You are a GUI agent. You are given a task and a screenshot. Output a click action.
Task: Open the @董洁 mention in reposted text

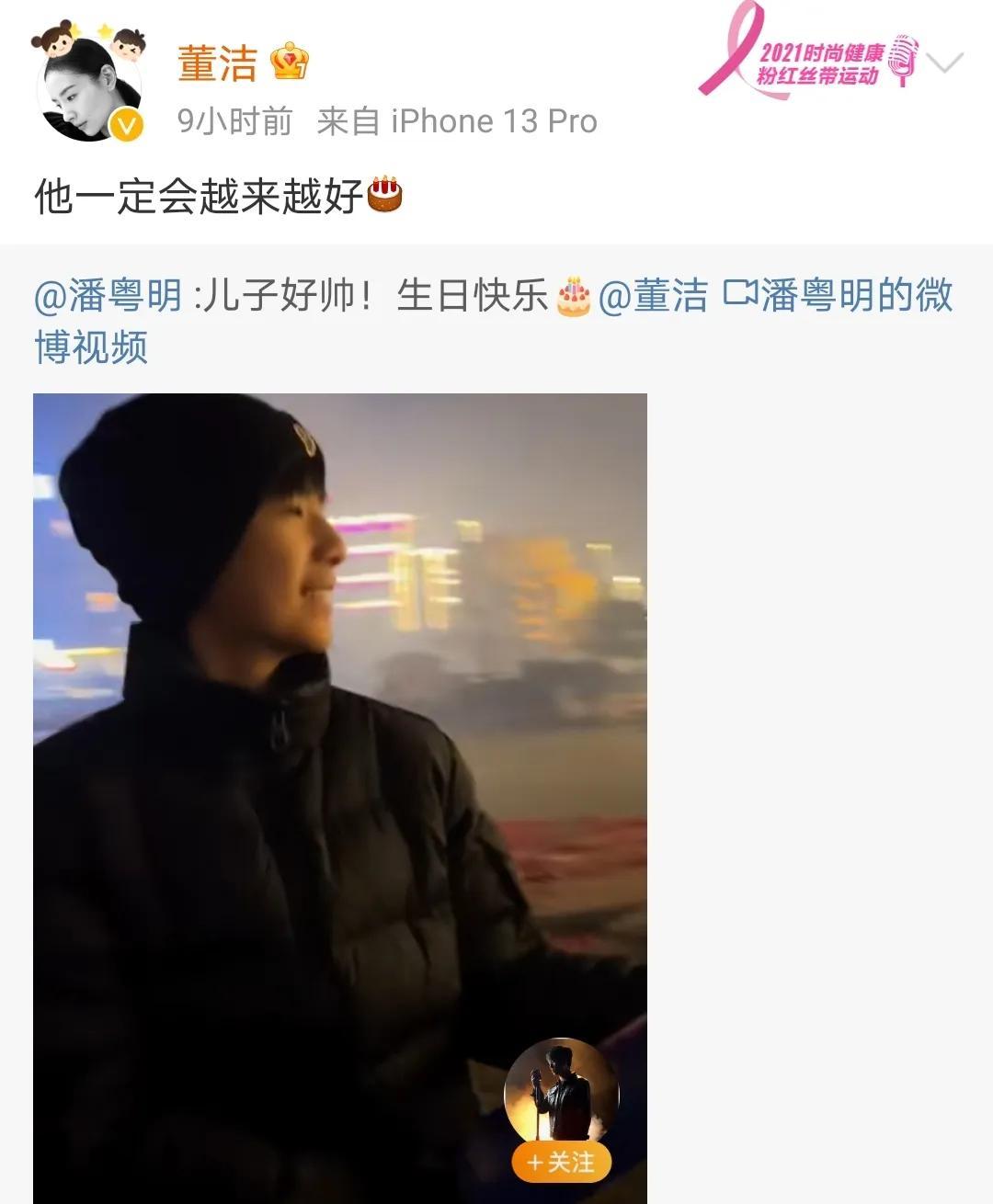(x=654, y=296)
